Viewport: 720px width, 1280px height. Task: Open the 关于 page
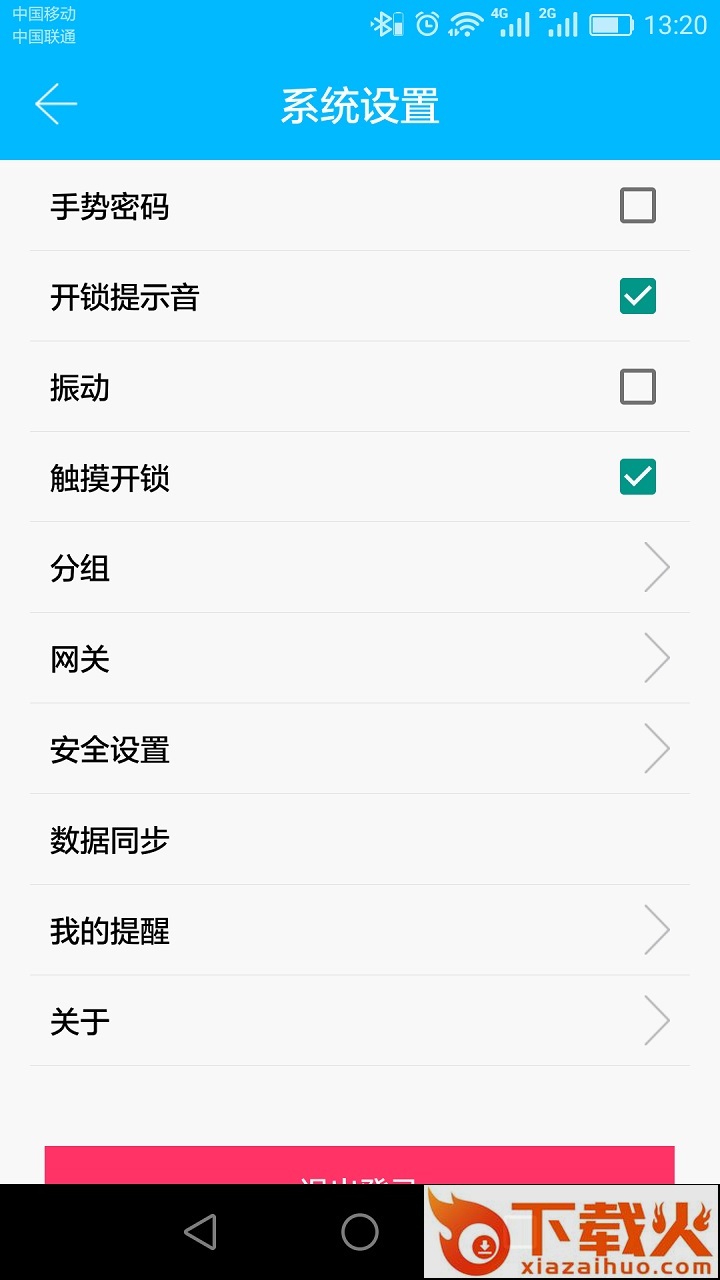tap(360, 1021)
